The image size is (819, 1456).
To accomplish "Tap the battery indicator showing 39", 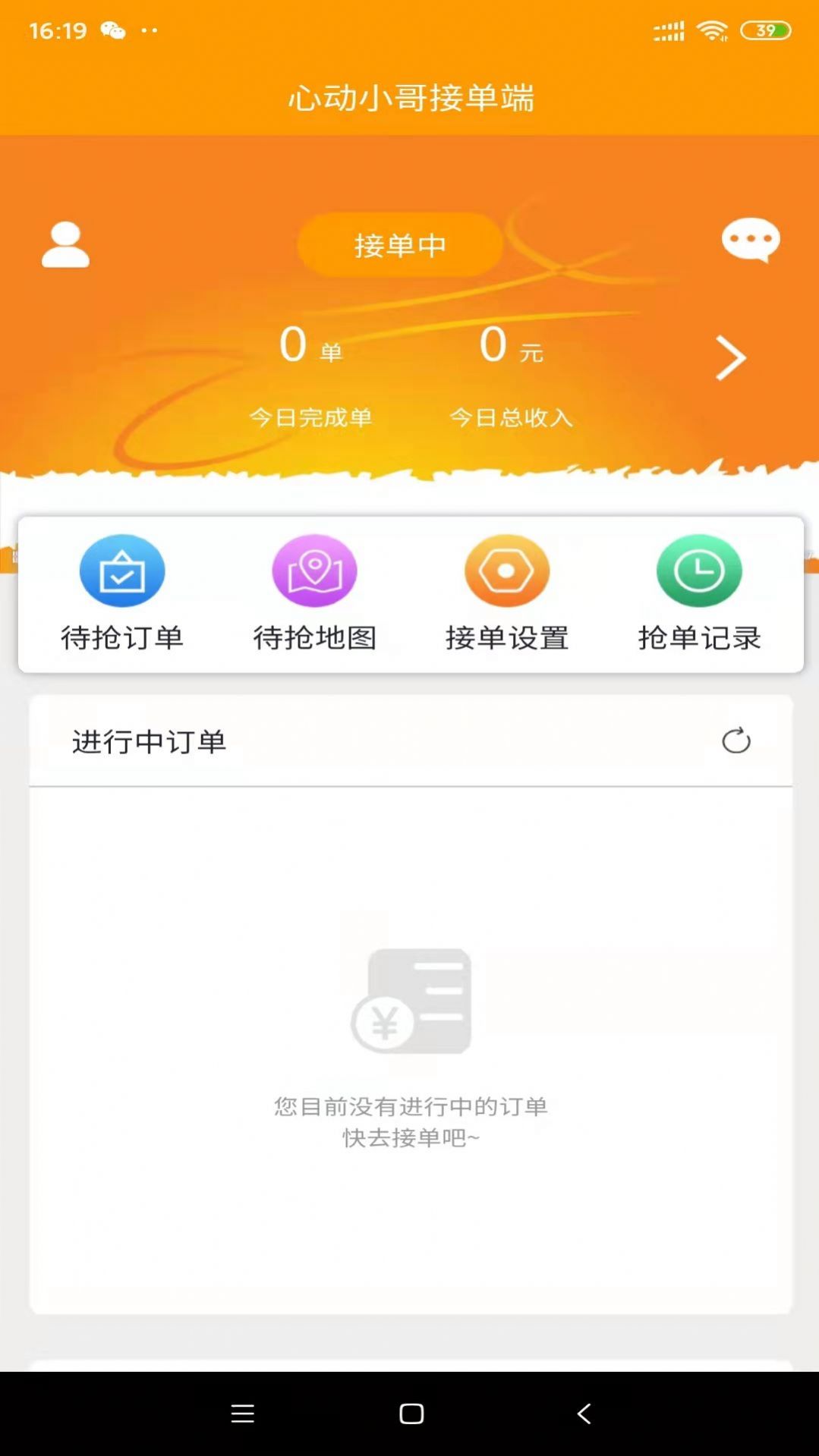I will tap(765, 30).
